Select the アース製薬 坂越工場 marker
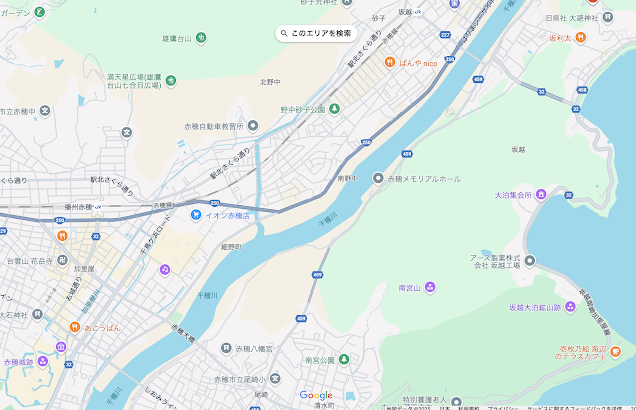 pyautogui.click(x=529, y=260)
